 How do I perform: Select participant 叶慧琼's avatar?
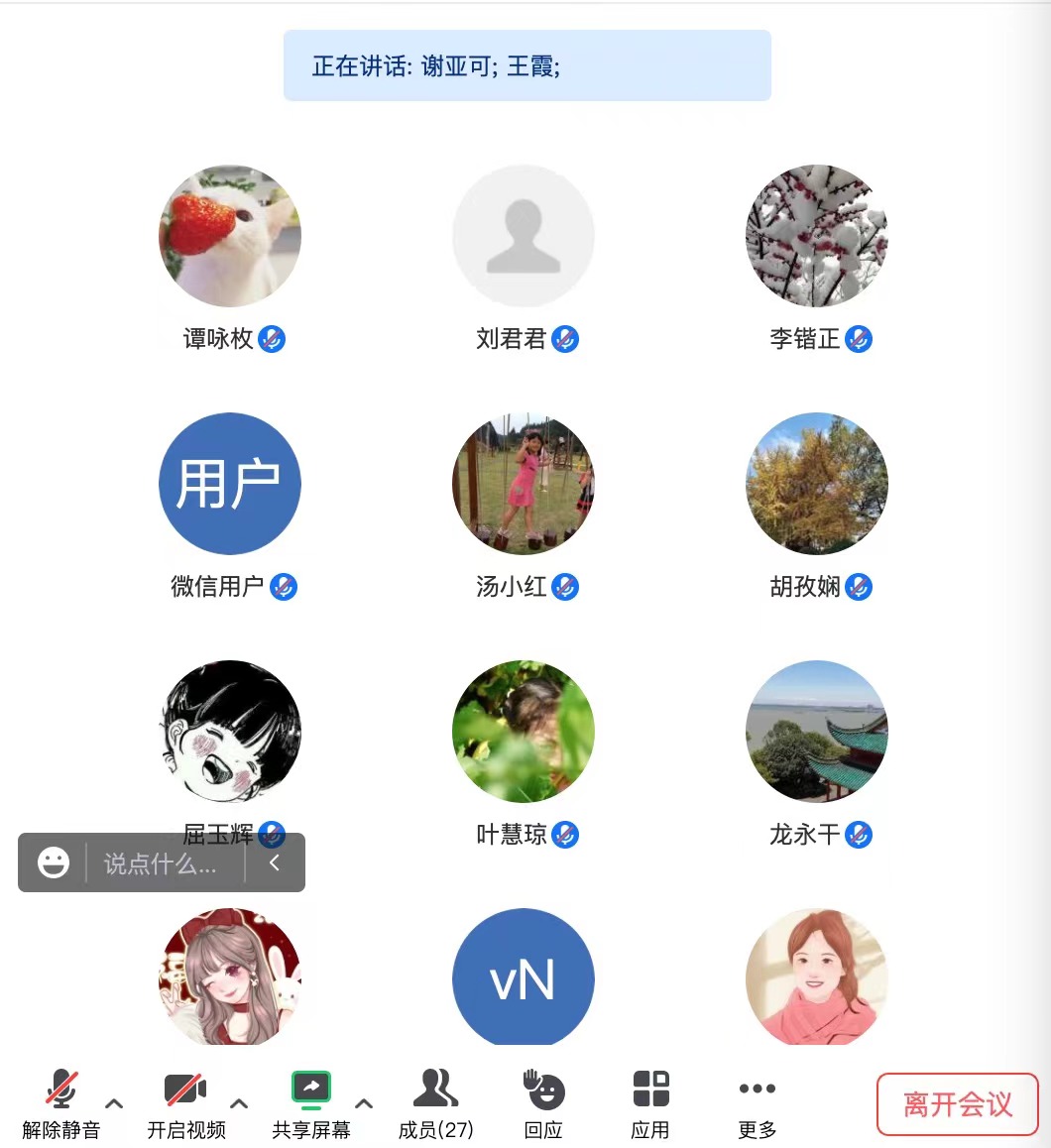[x=524, y=732]
